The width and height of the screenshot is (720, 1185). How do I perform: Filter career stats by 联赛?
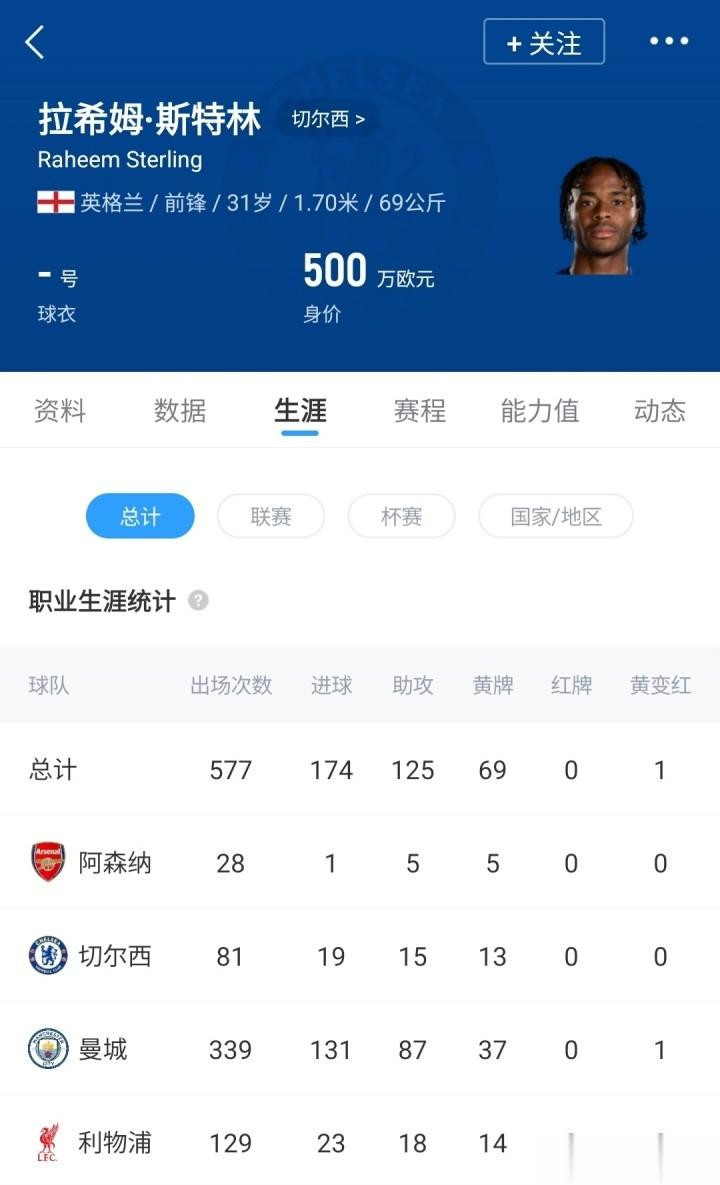(x=271, y=516)
